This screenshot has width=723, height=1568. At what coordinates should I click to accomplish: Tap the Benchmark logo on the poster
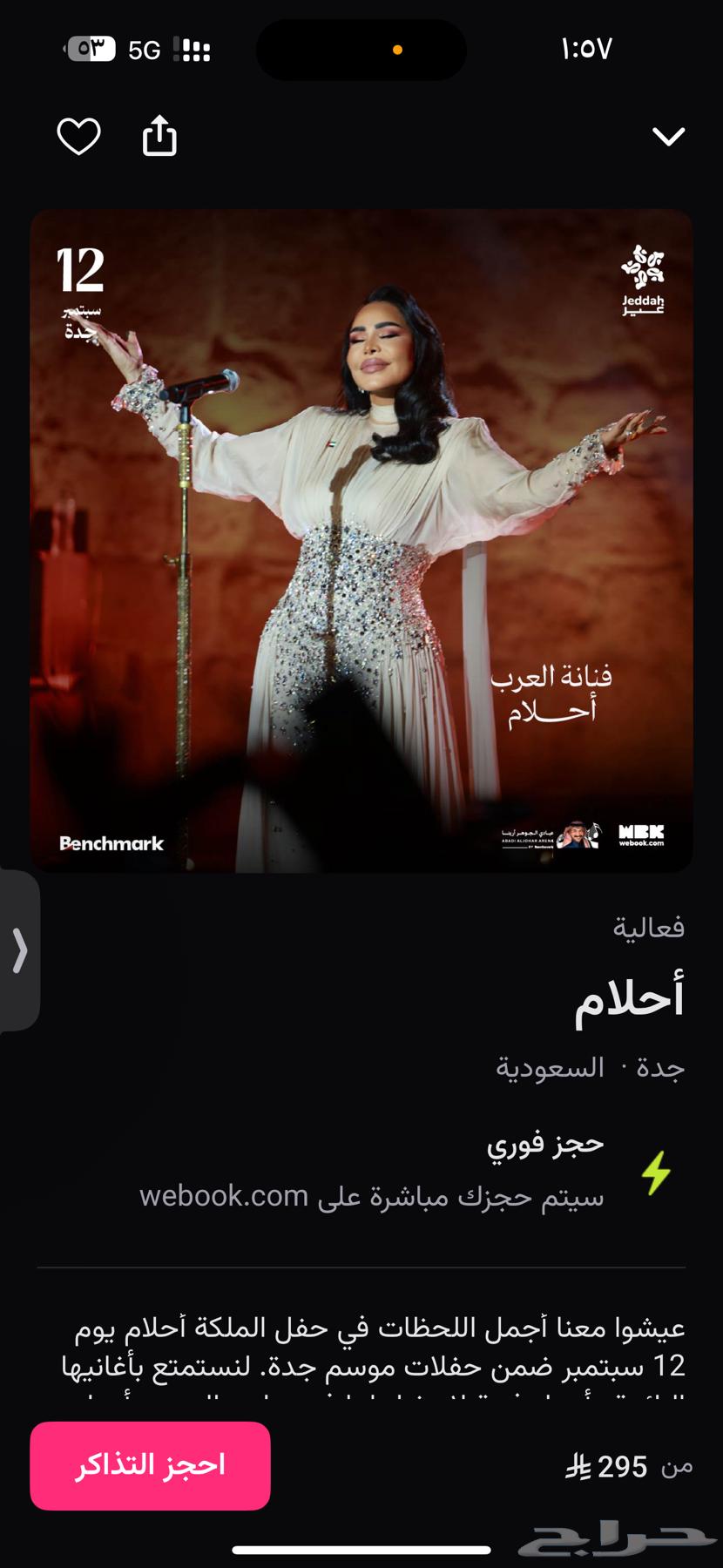click(111, 843)
